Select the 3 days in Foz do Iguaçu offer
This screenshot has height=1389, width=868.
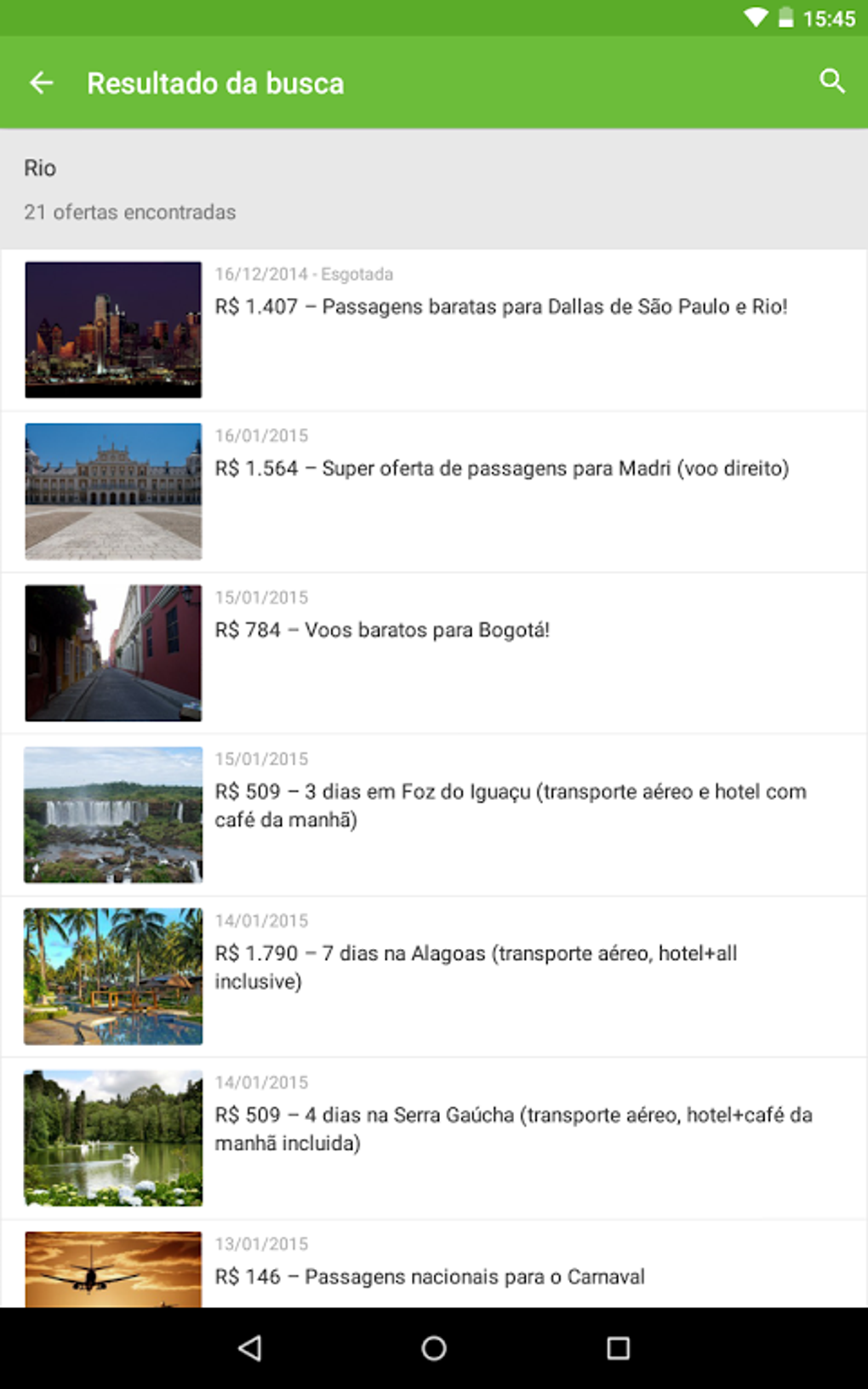[510, 805]
